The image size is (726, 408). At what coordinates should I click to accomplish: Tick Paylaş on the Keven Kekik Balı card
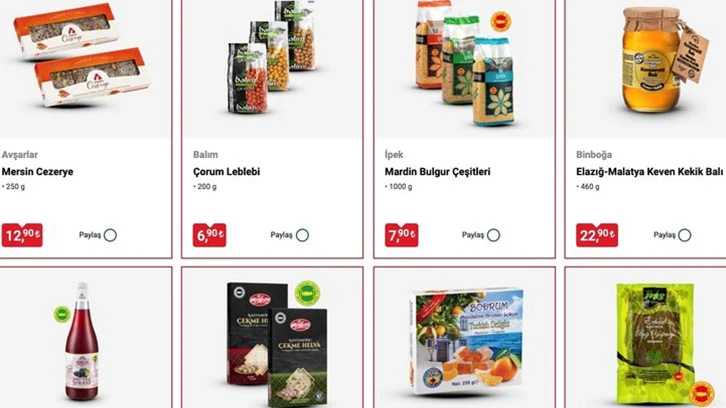(685, 236)
